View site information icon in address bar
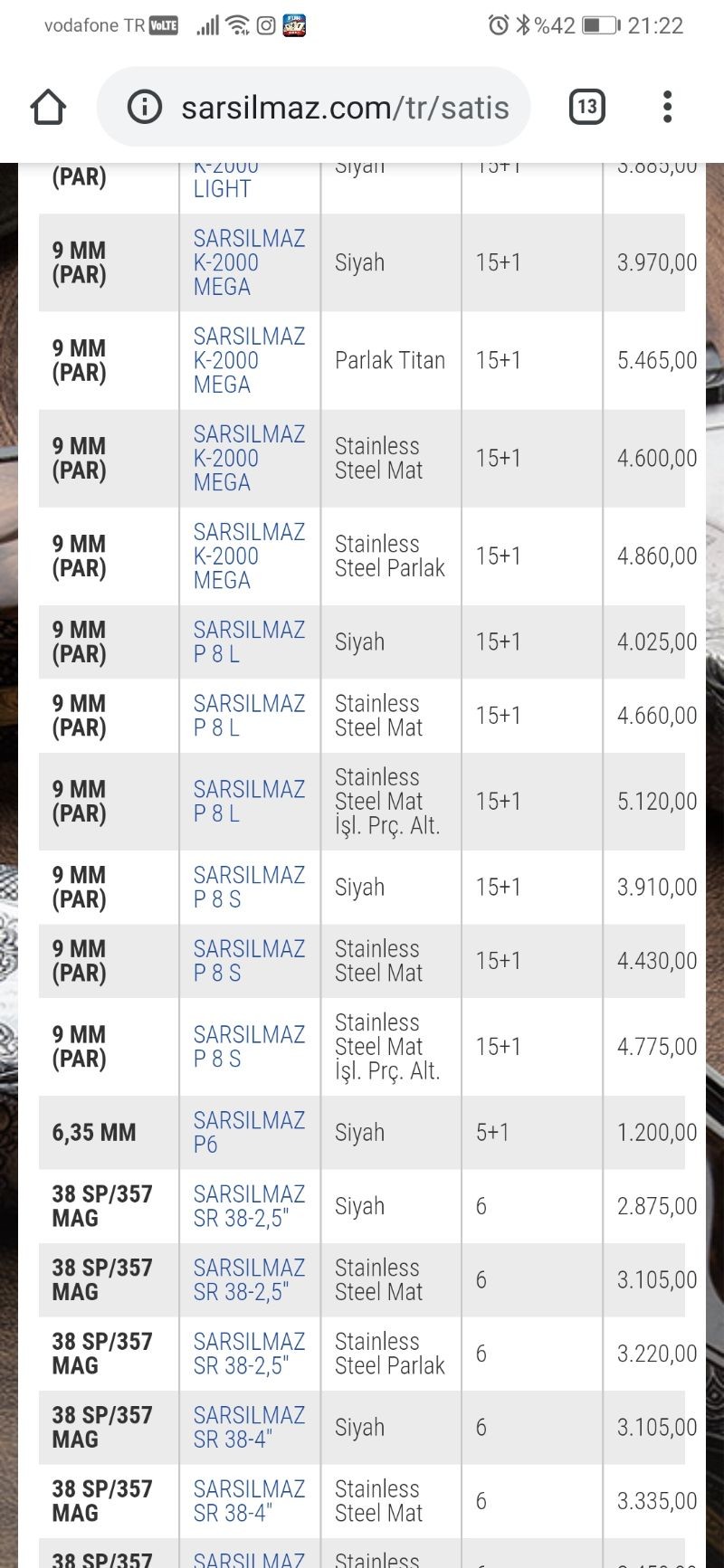 pos(144,107)
